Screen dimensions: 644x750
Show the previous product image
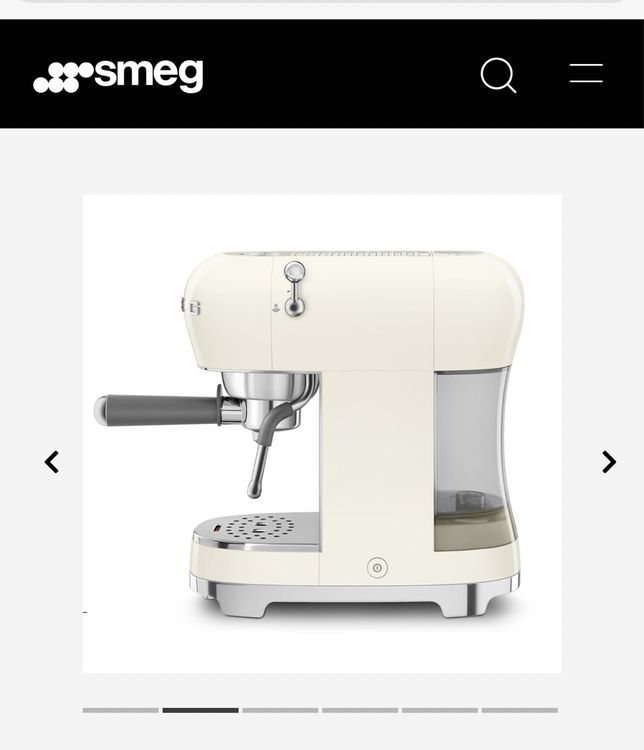pyautogui.click(x=52, y=462)
